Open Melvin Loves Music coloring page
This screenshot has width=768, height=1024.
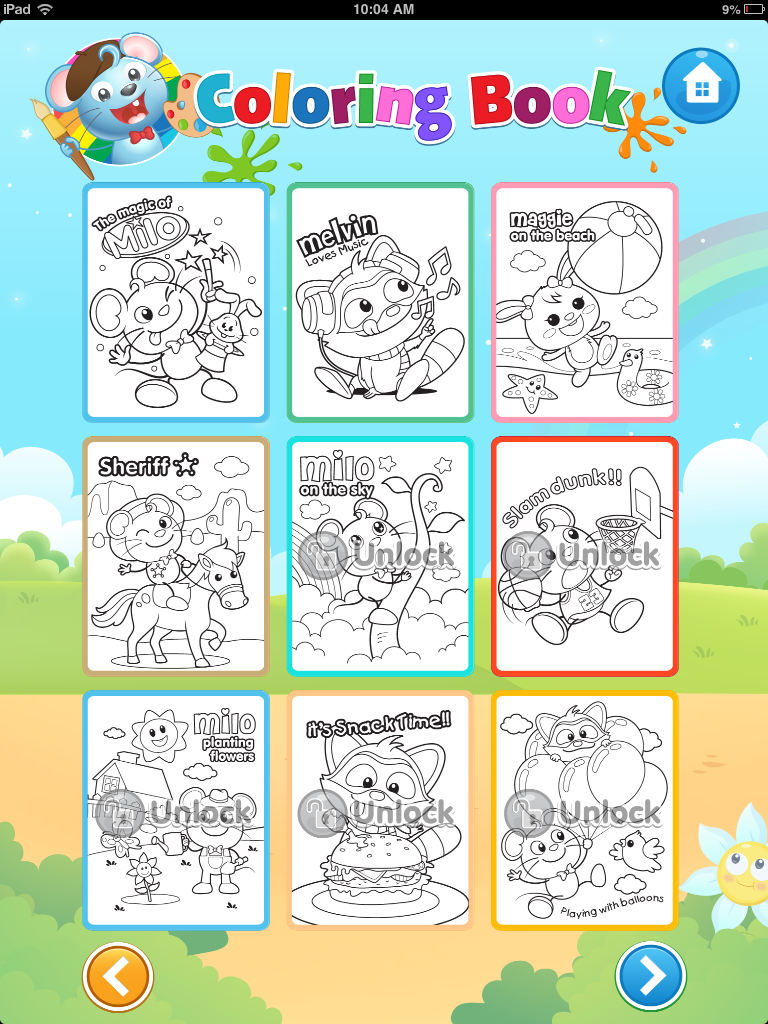[x=380, y=303]
